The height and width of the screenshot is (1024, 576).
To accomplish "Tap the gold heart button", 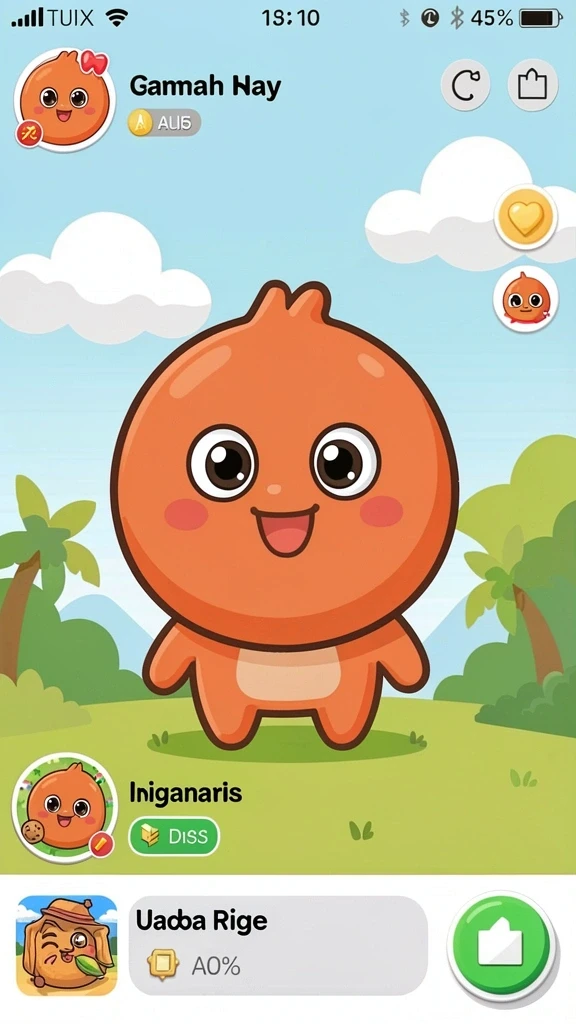I will (x=526, y=219).
